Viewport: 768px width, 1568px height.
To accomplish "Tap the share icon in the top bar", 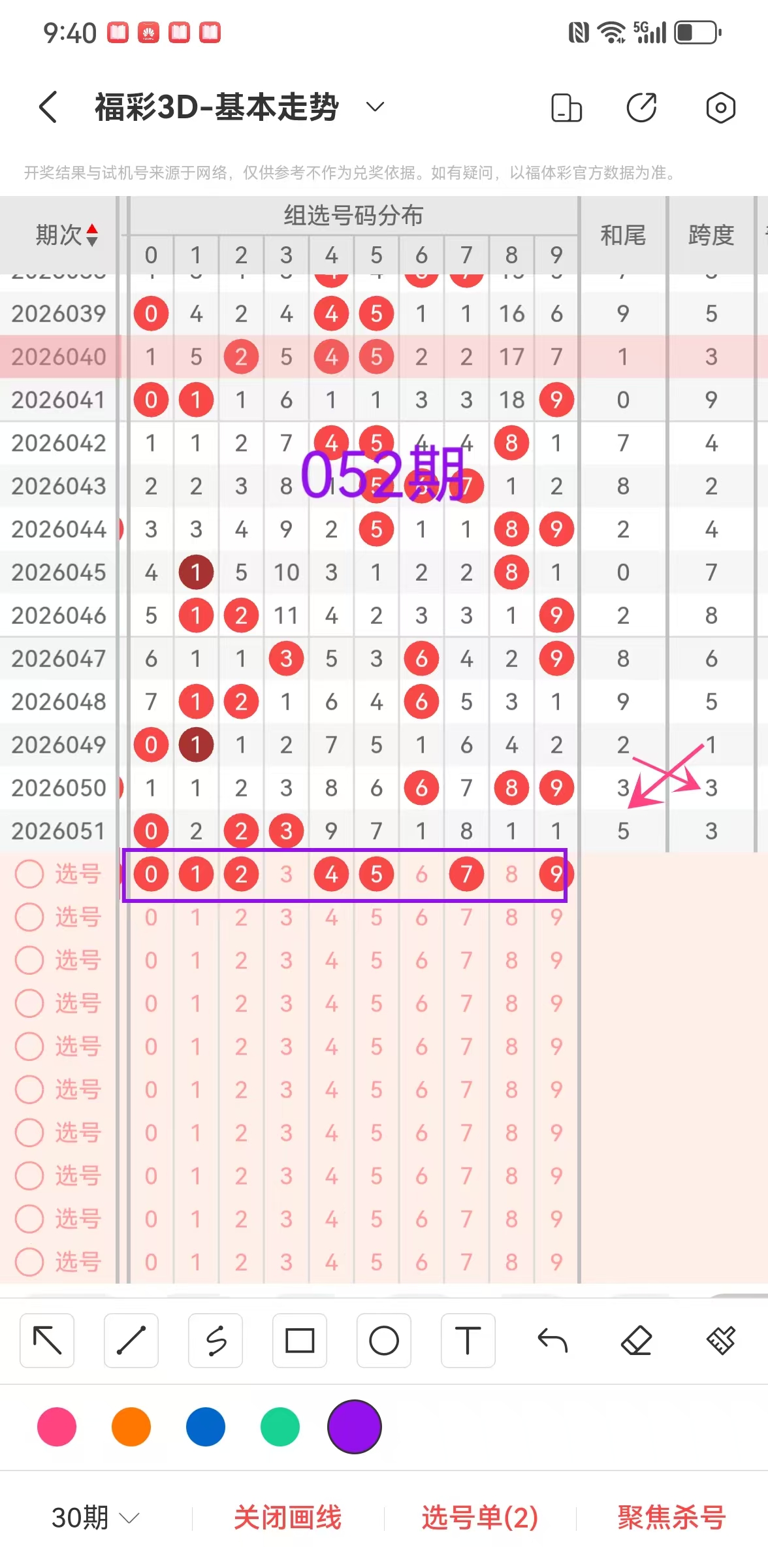I will point(642,108).
